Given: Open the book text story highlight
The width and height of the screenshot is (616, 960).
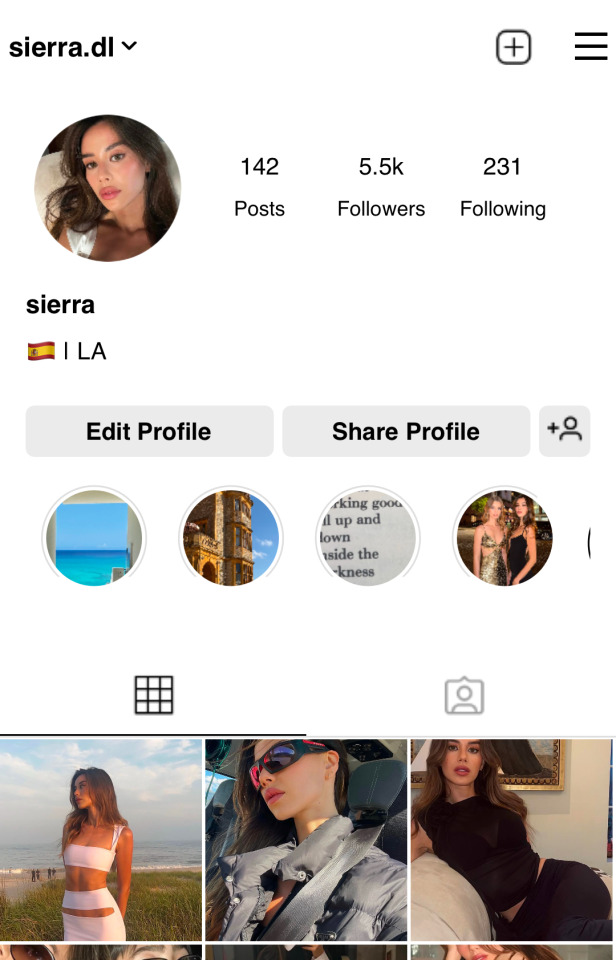Looking at the screenshot, I should [368, 538].
